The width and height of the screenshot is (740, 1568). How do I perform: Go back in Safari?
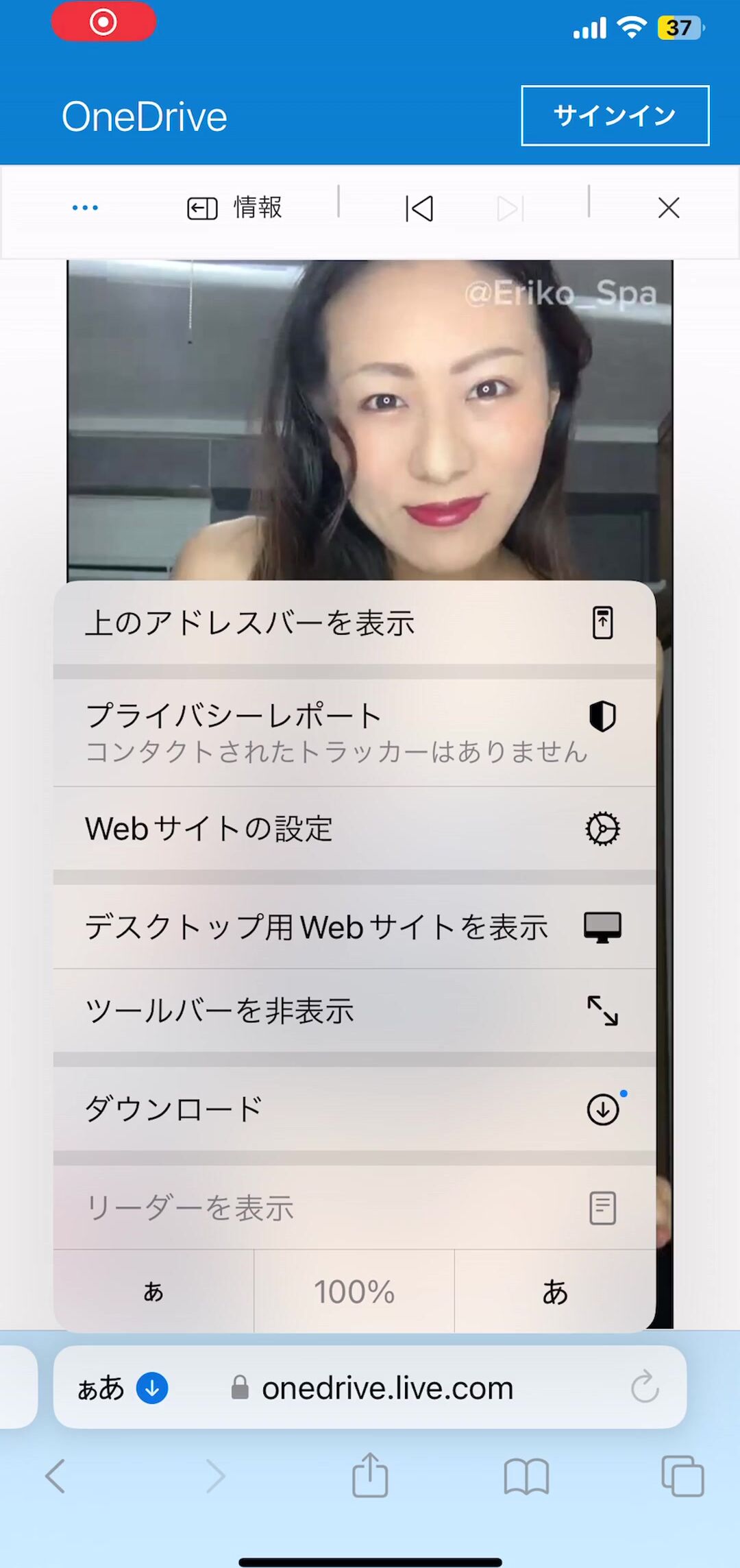[56, 1475]
